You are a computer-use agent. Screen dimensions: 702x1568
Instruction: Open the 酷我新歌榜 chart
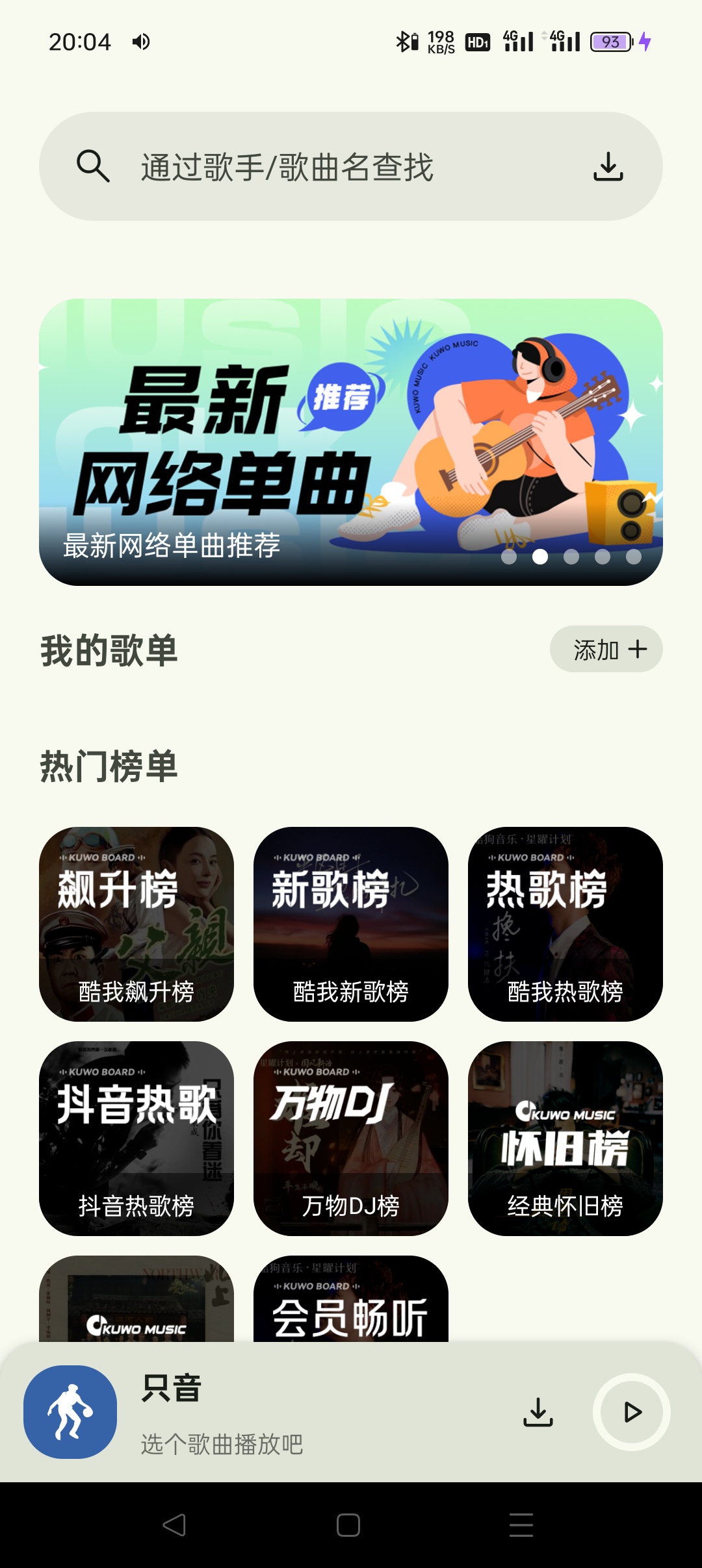coord(351,924)
